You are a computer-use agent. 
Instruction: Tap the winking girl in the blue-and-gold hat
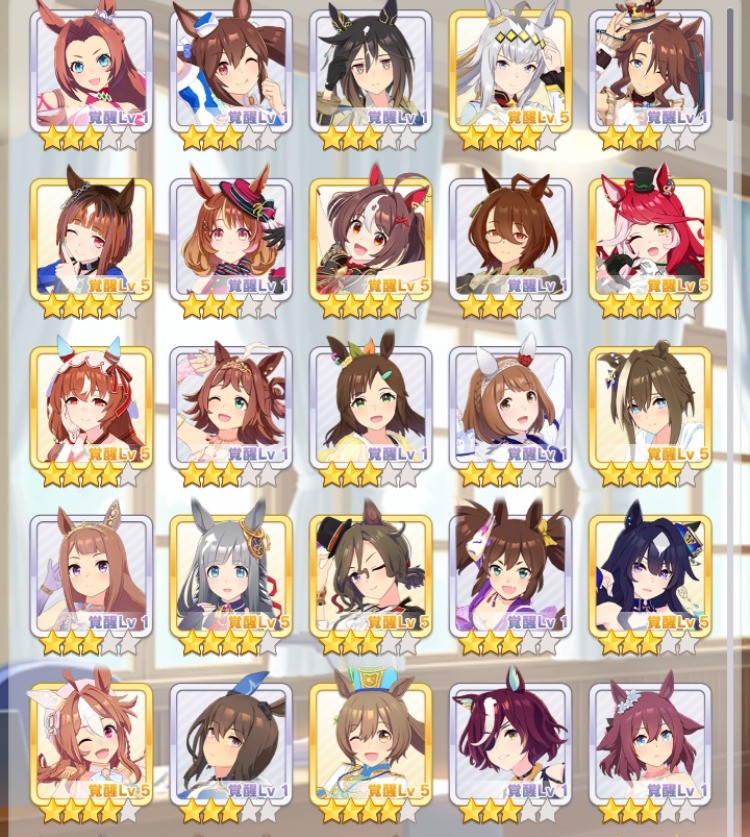[371, 741]
